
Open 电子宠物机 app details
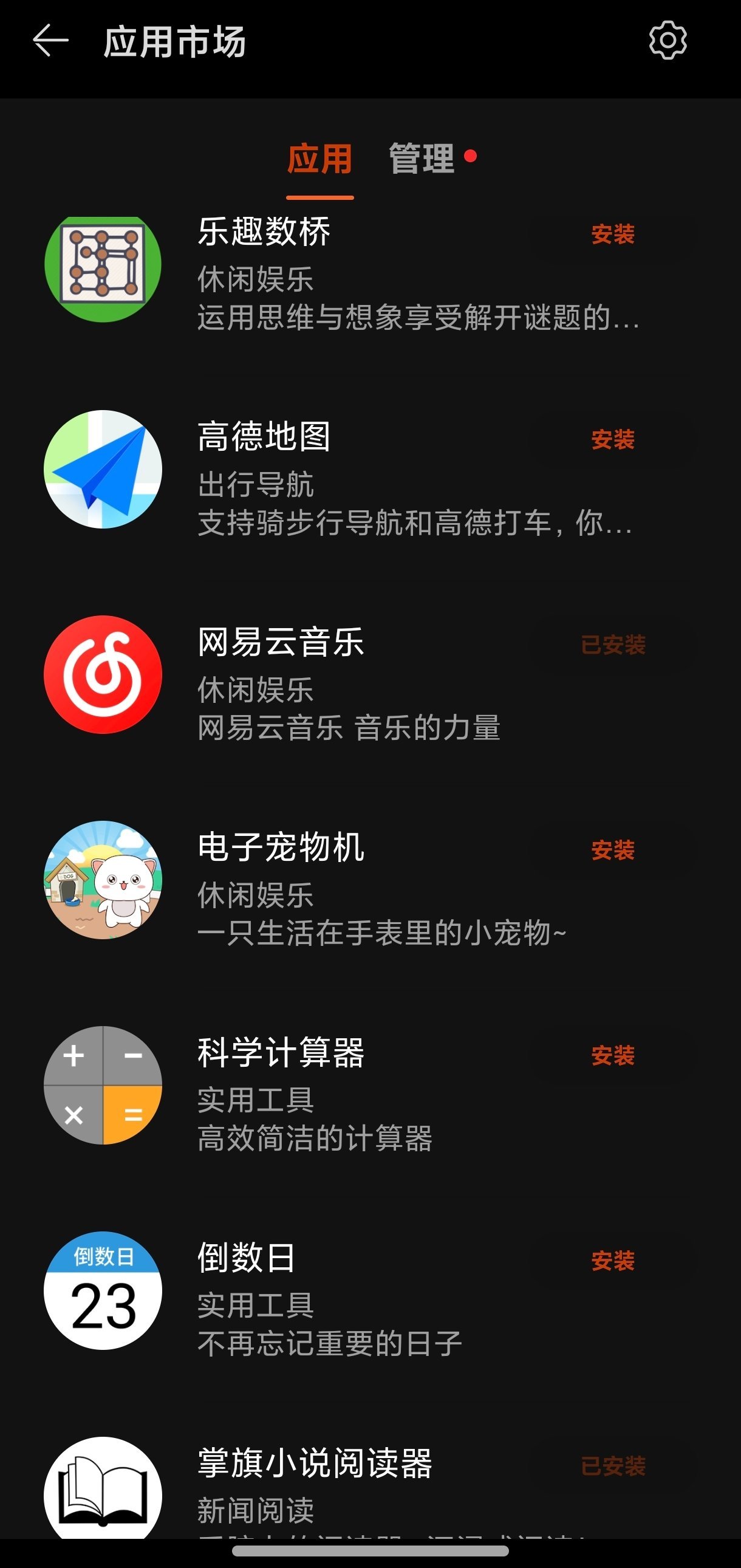[281, 848]
